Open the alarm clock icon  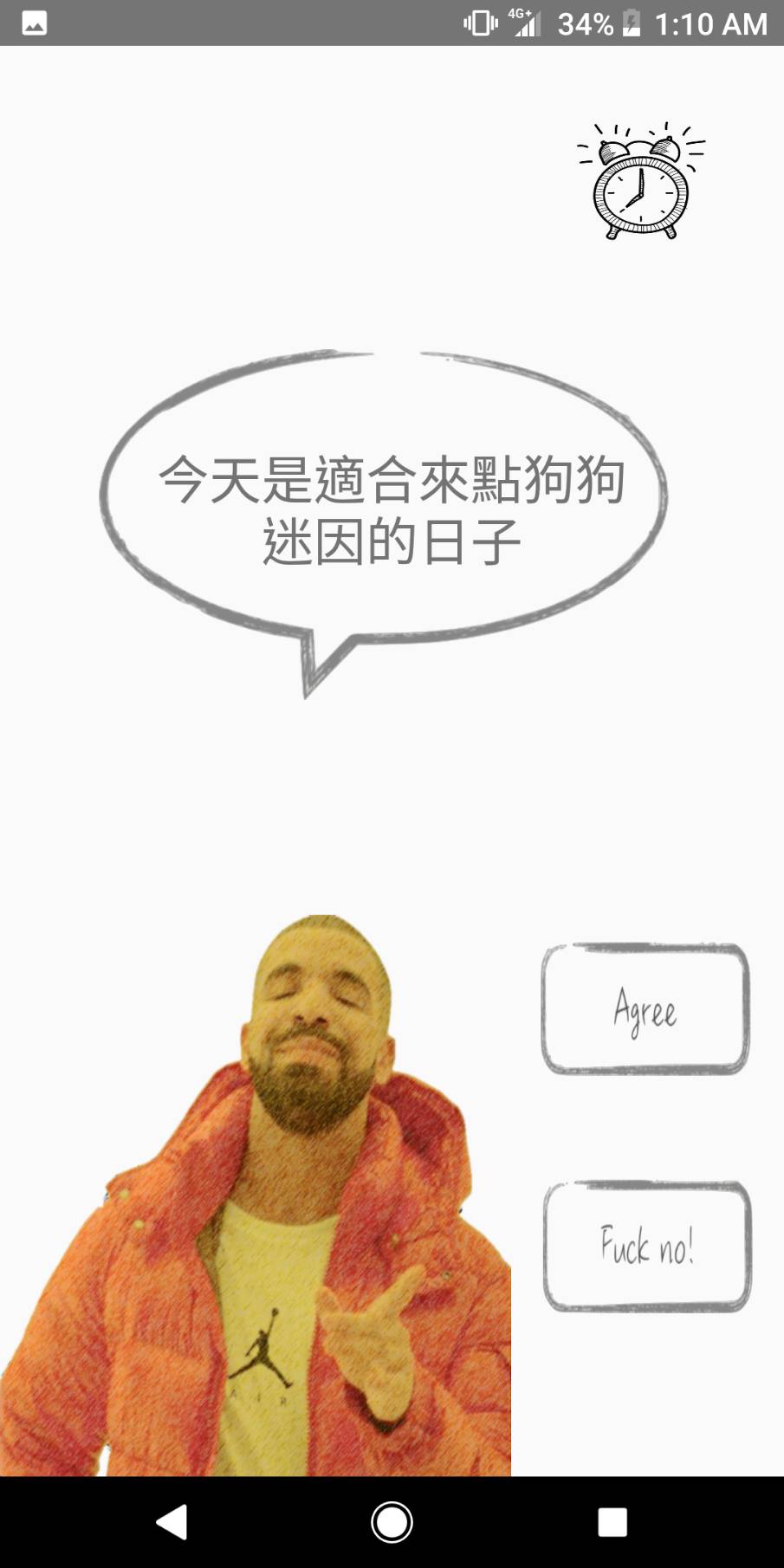point(641,181)
